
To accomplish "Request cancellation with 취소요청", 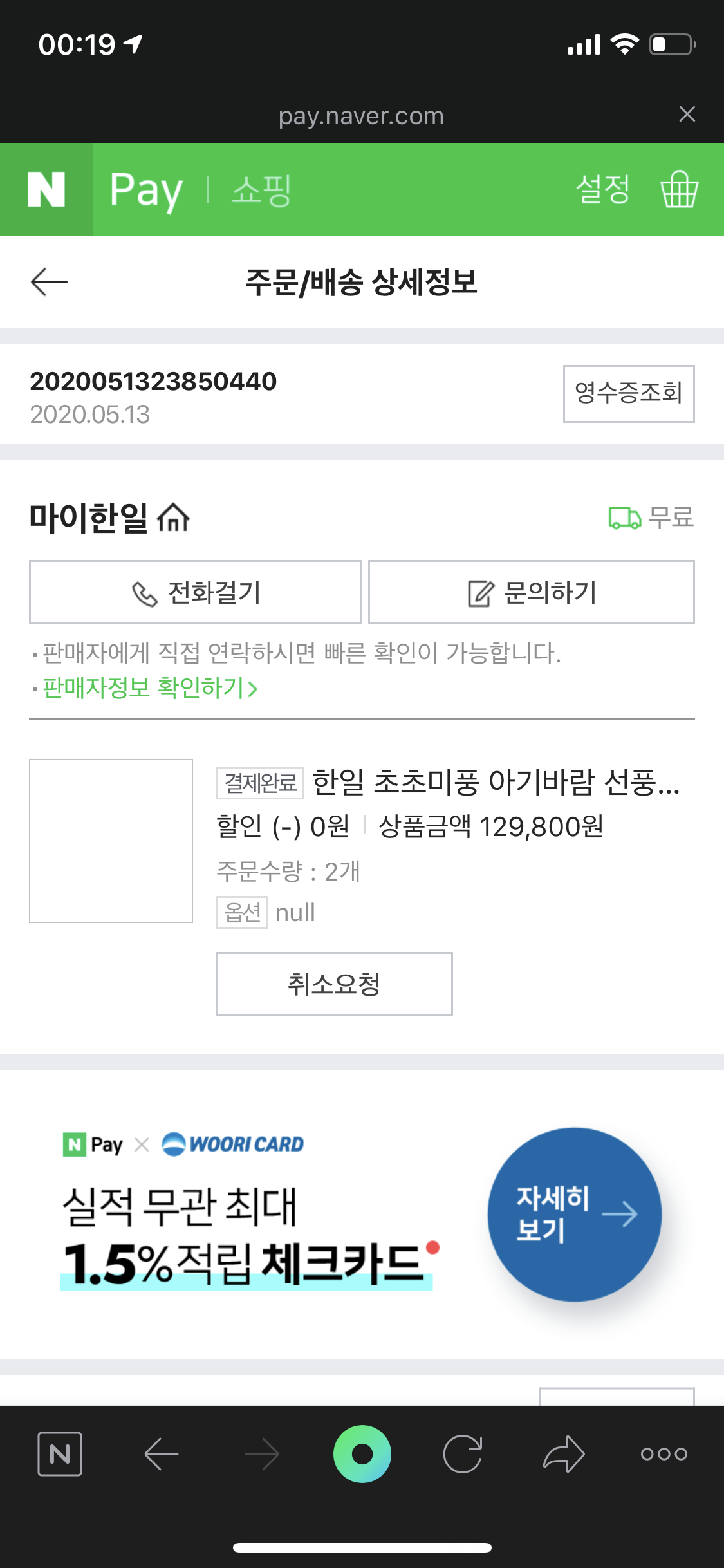I will tap(335, 984).
